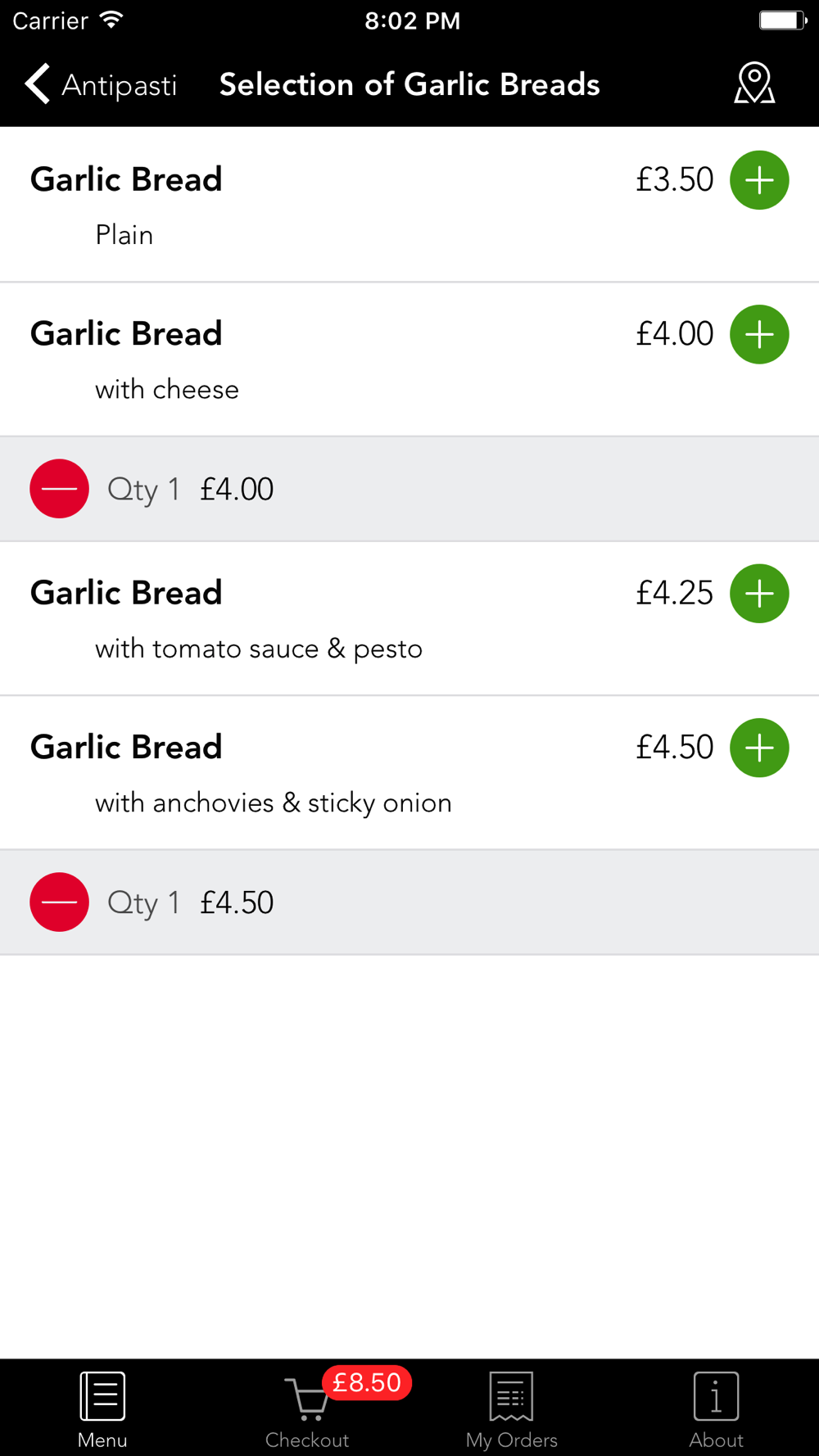The height and width of the screenshot is (1456, 819).
Task: Go back to Antipasti
Action: pyautogui.click(x=101, y=84)
